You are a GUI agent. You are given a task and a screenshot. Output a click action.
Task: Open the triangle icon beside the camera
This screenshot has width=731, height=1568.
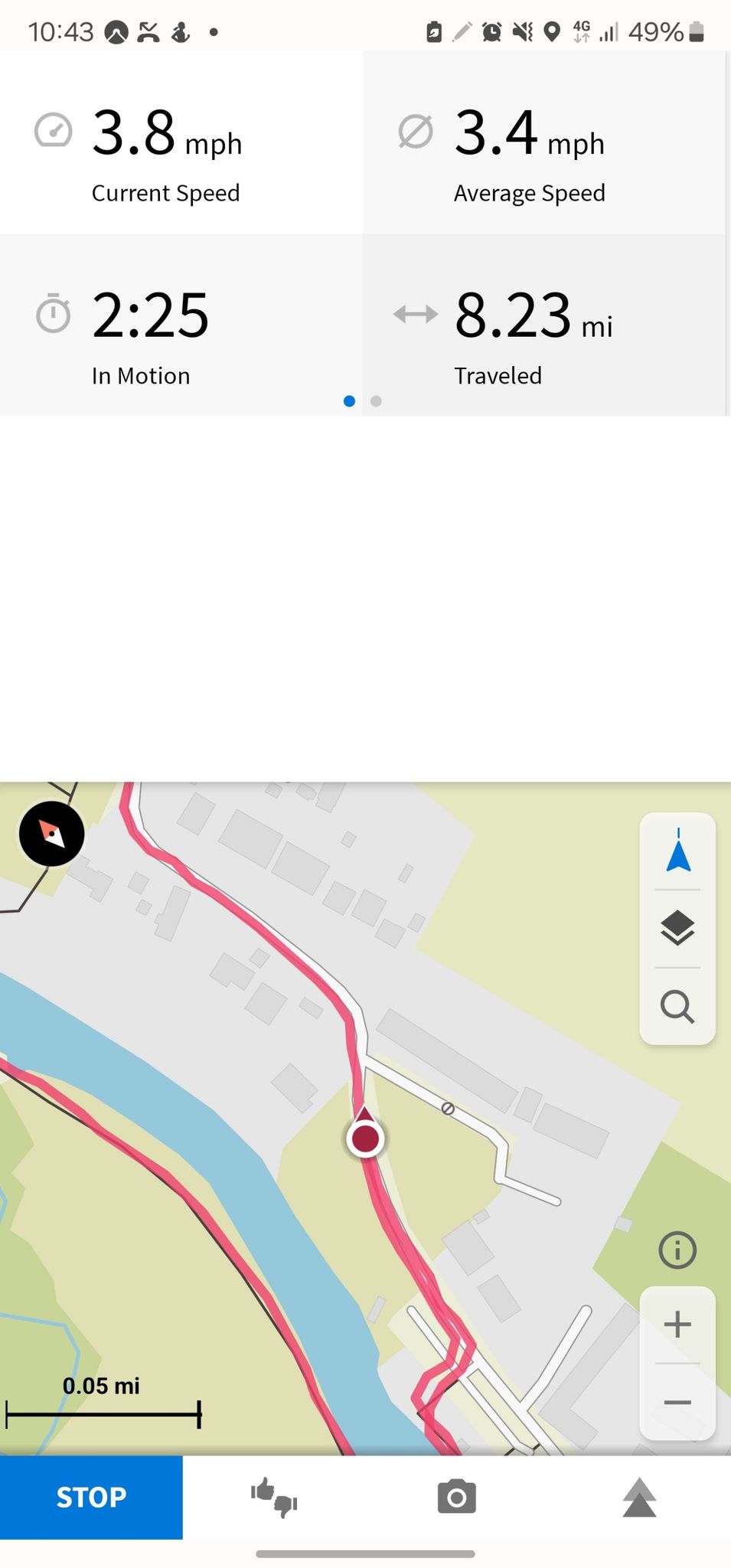pos(639,1497)
